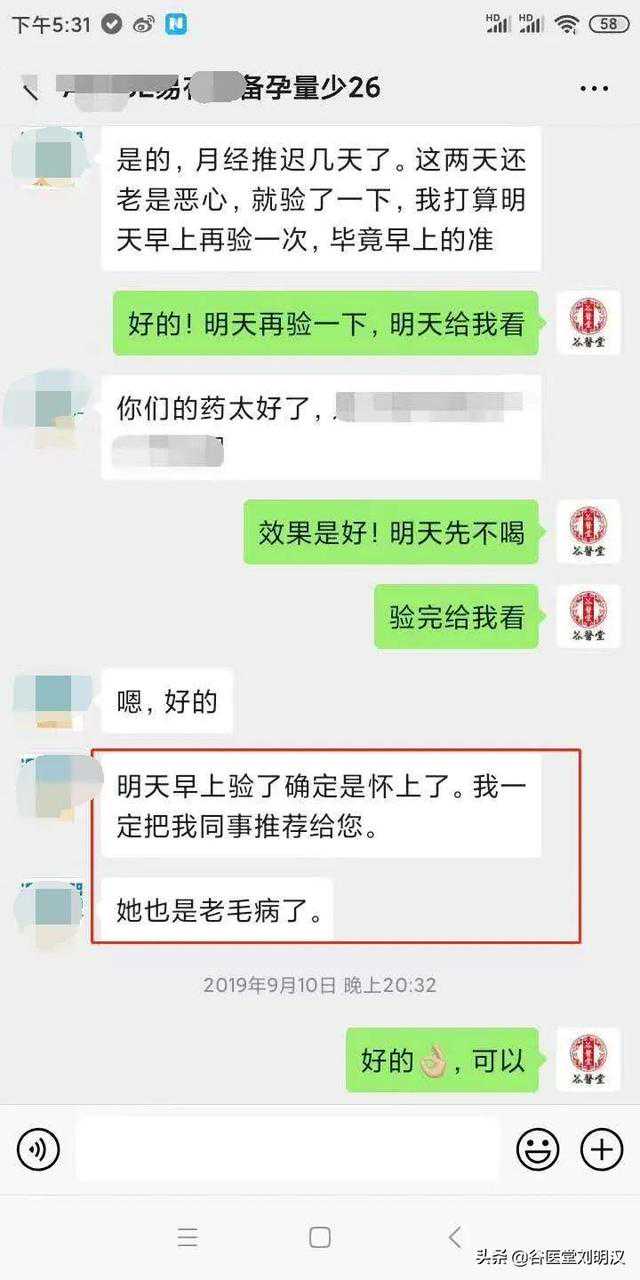Focus the message text field
This screenshot has height=1280, width=640.
point(288,1150)
